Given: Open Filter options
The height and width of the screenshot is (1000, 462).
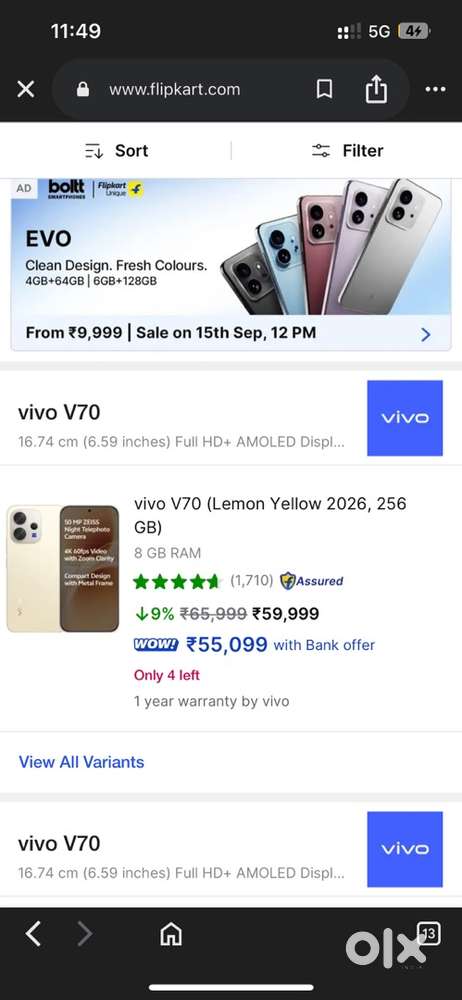Looking at the screenshot, I should (x=347, y=151).
